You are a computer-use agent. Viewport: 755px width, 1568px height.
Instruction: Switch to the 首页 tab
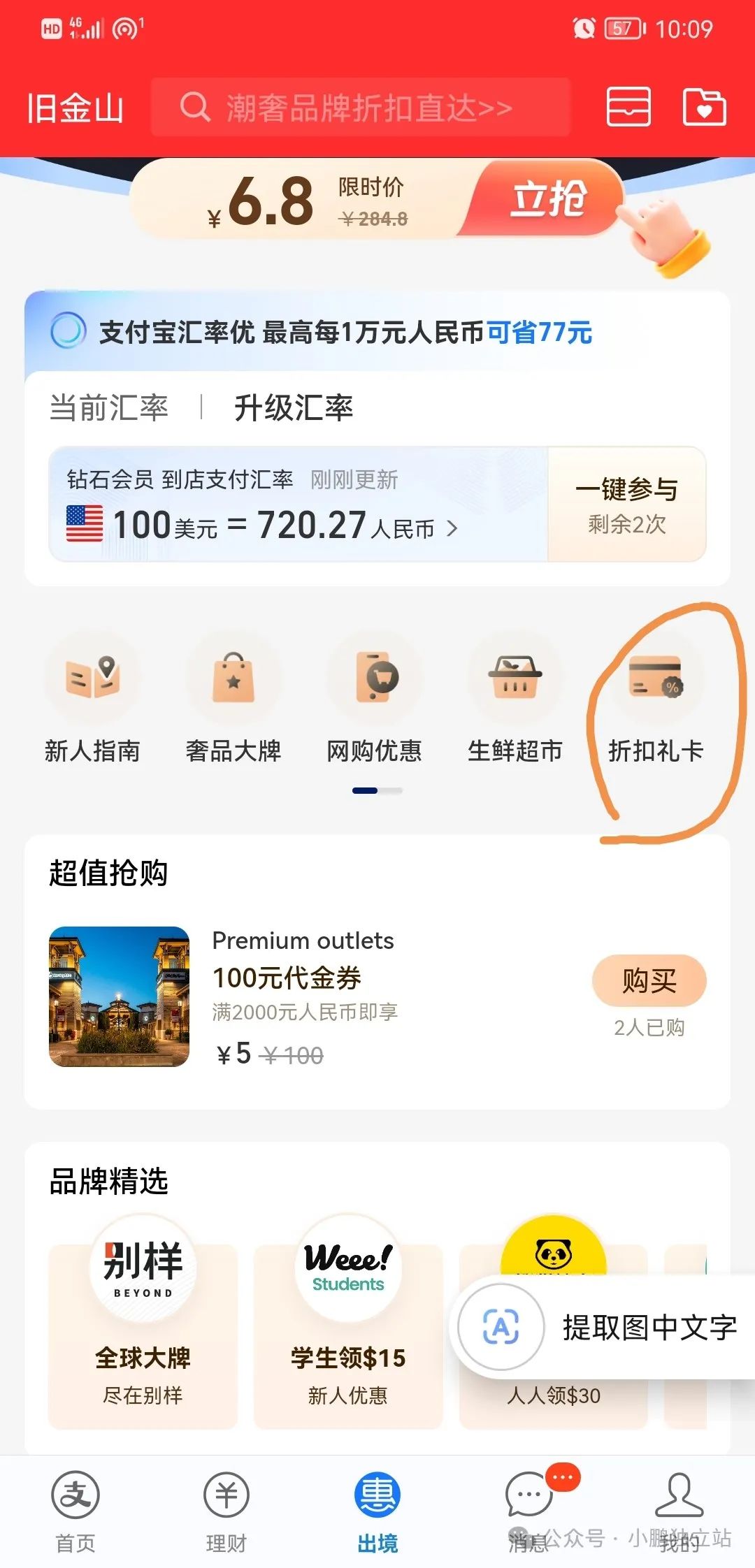(x=75, y=1511)
